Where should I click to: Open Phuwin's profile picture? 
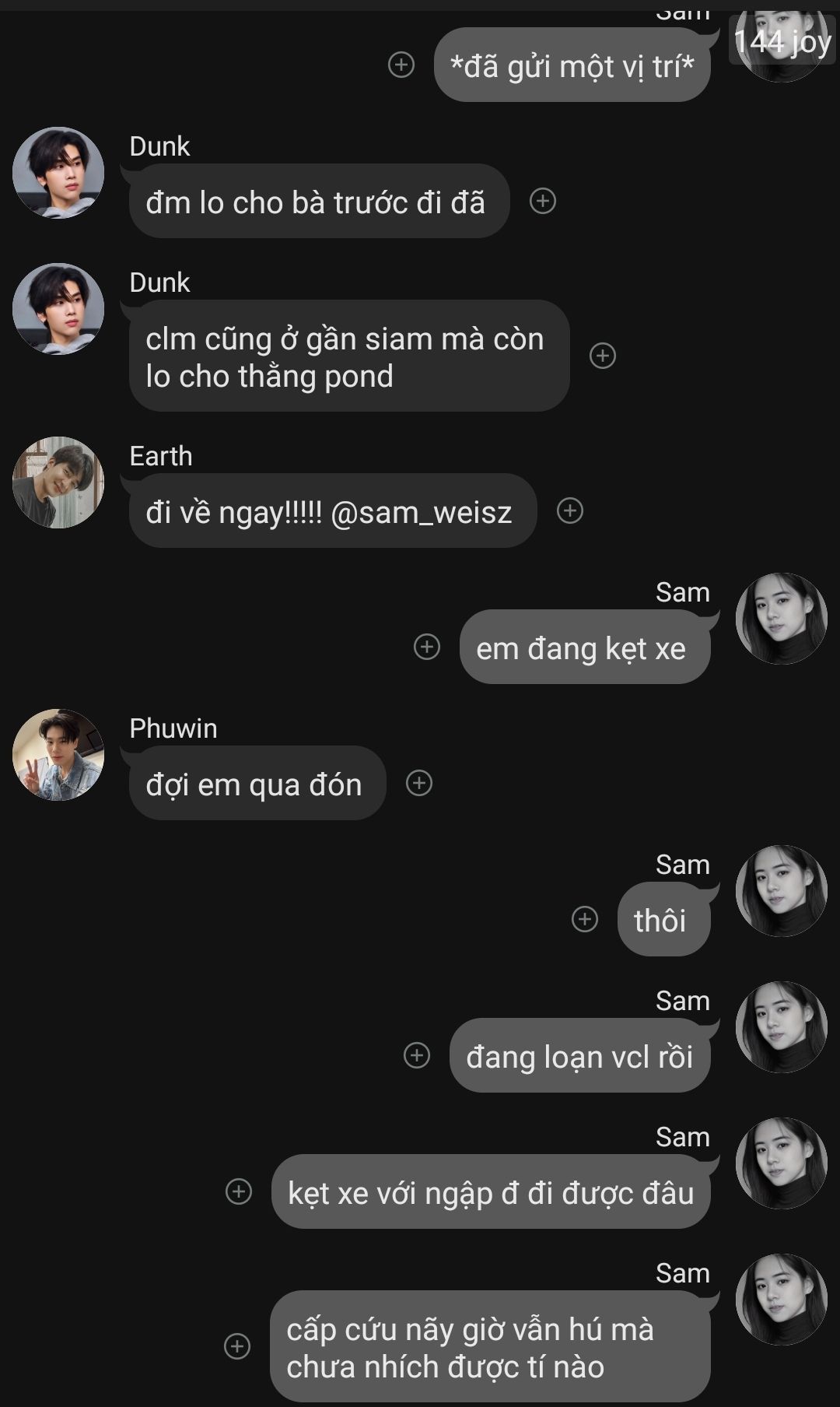click(x=58, y=755)
